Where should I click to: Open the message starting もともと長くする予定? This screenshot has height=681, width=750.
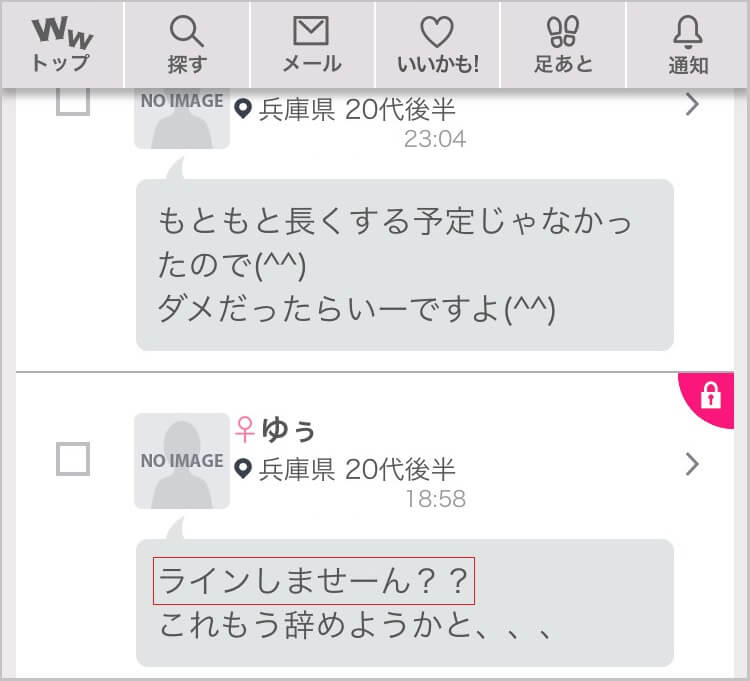(404, 265)
